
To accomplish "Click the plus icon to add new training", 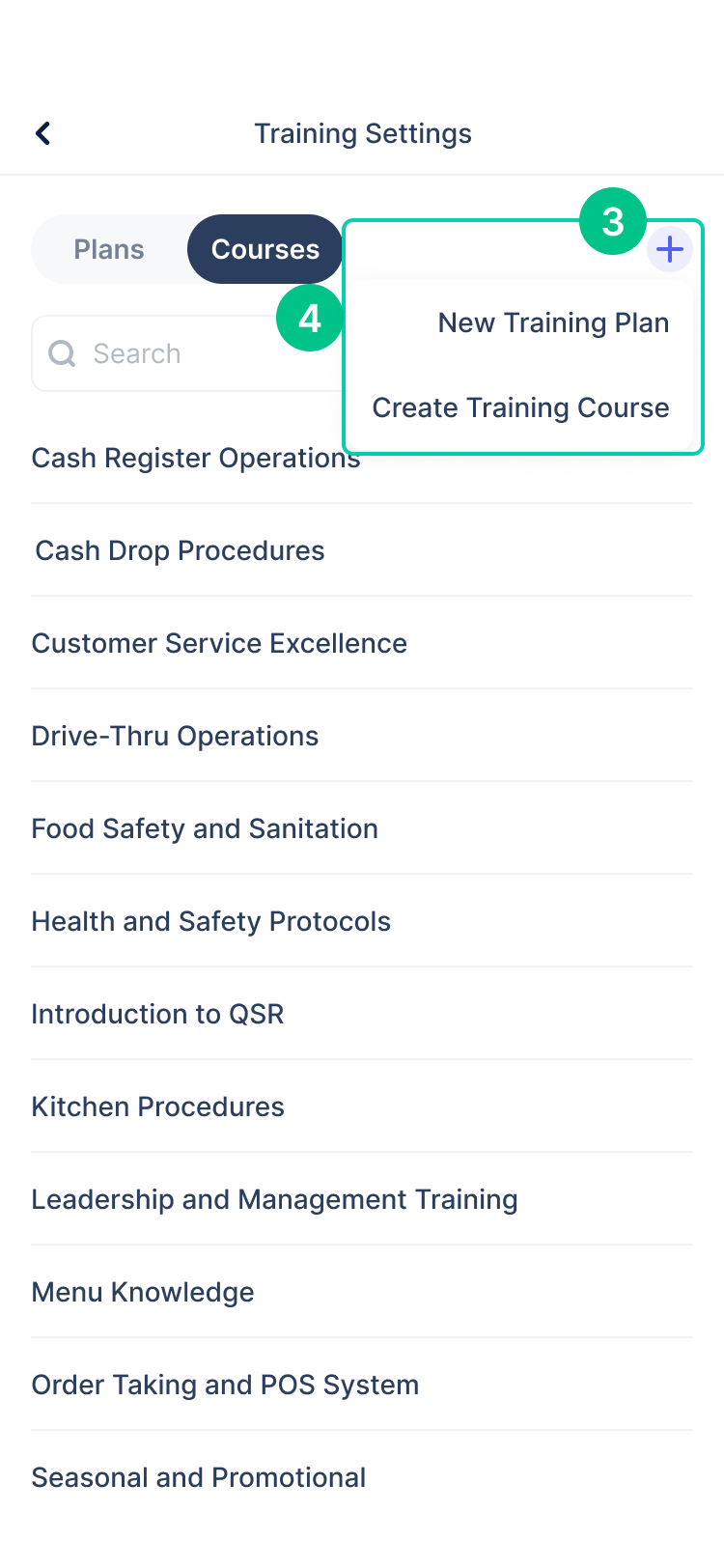I will point(669,249).
